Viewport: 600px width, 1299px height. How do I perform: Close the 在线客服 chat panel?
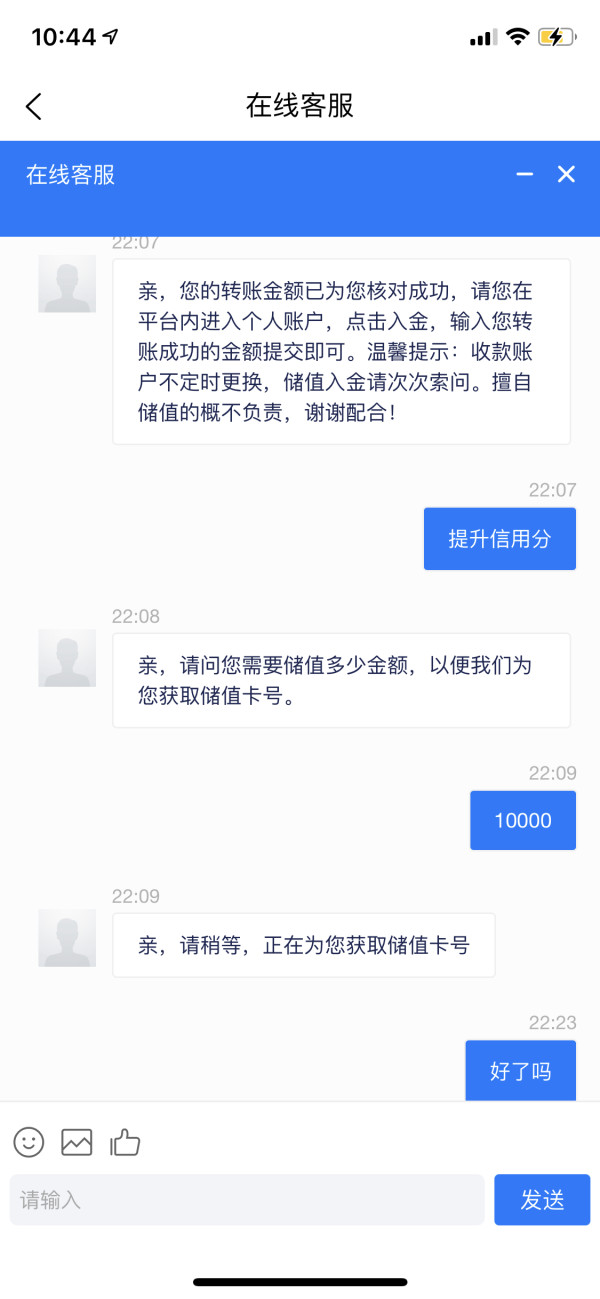click(x=566, y=175)
